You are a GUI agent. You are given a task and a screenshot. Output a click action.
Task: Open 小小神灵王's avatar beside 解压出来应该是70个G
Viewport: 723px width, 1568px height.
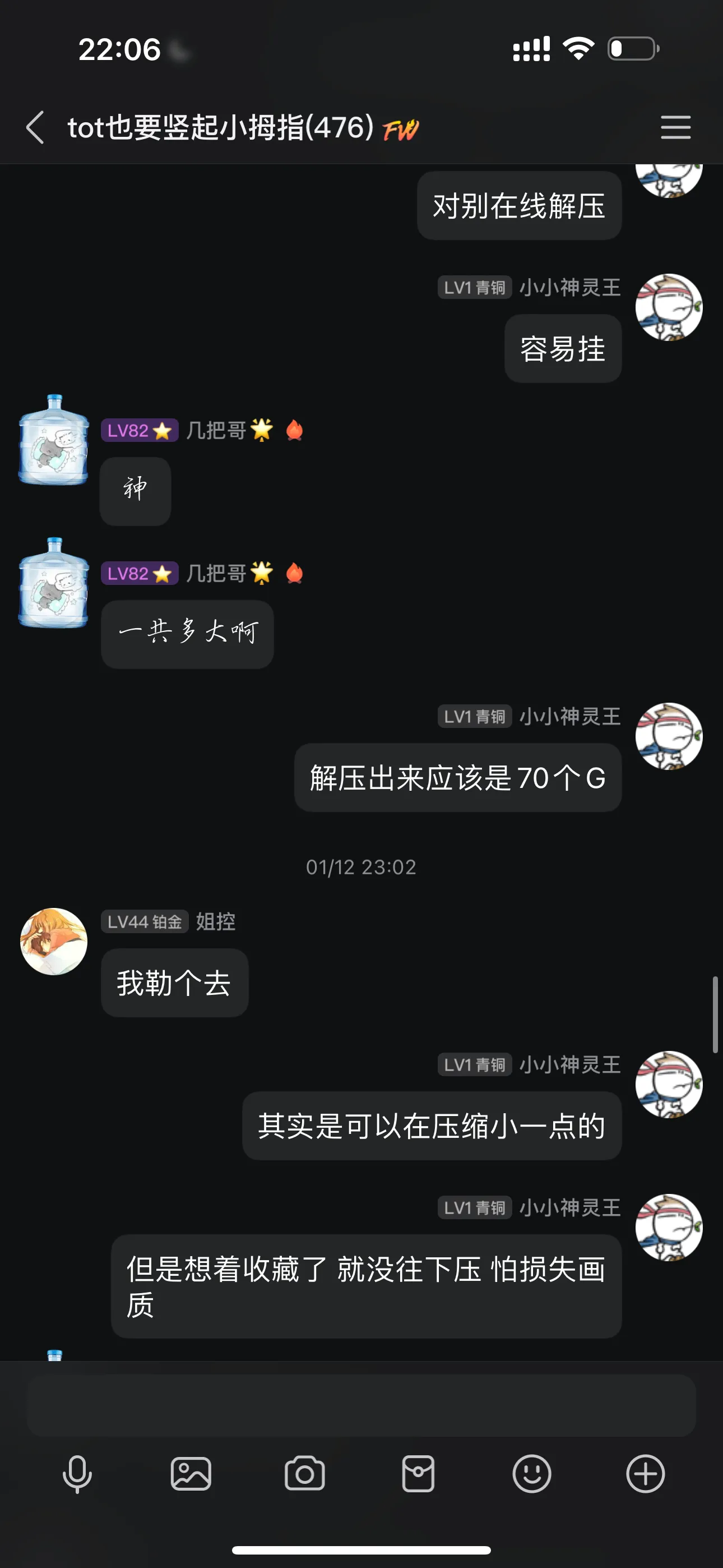668,736
